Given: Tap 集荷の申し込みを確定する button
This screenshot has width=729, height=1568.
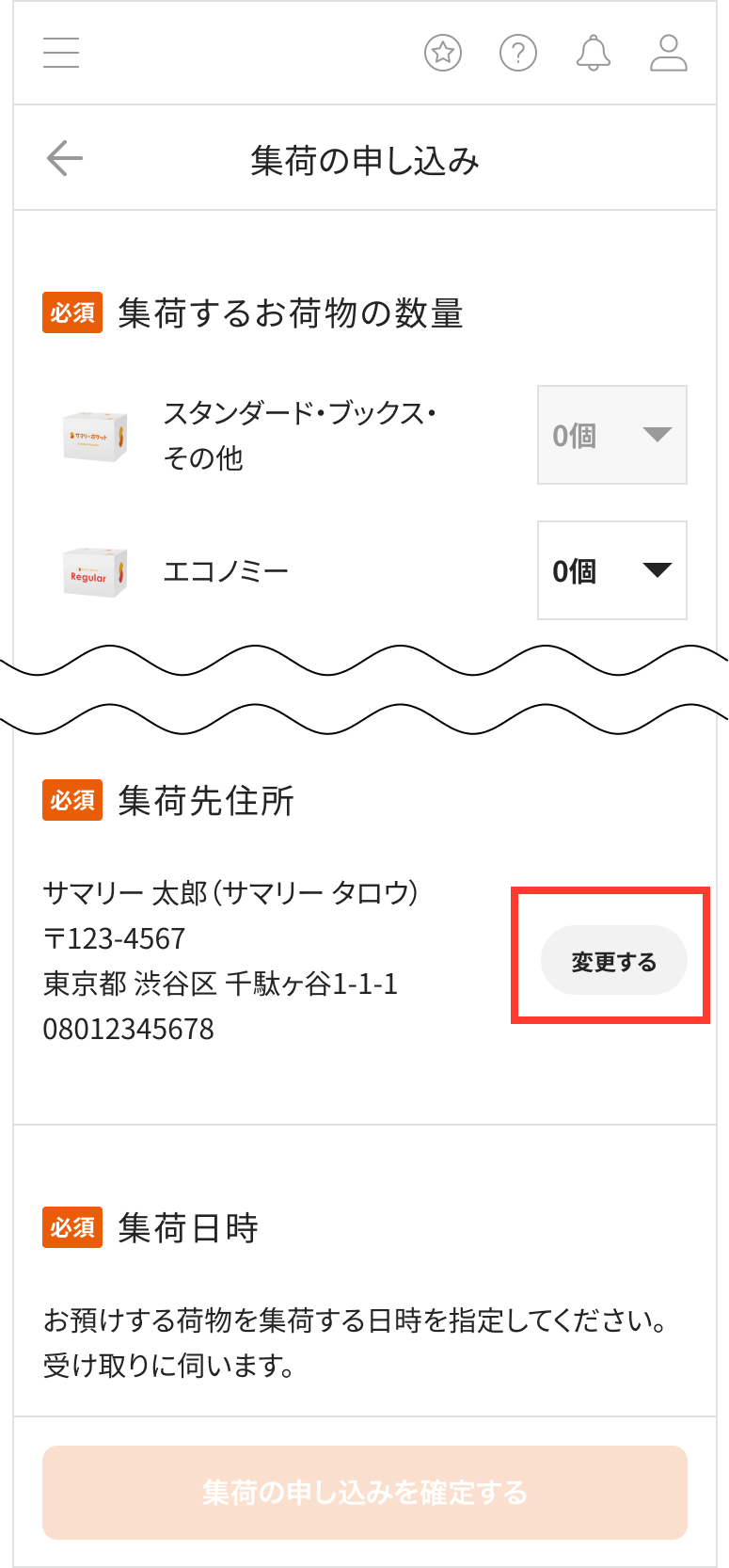Looking at the screenshot, I should pos(365,1493).
